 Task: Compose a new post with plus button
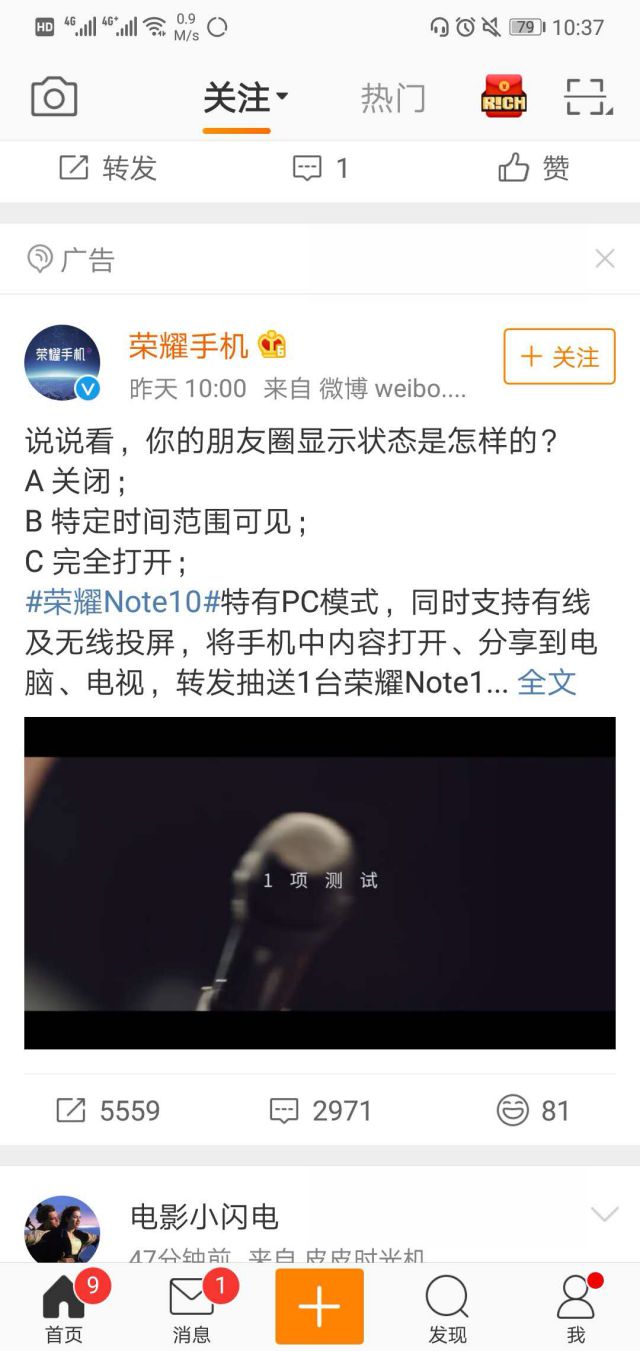(320, 1306)
